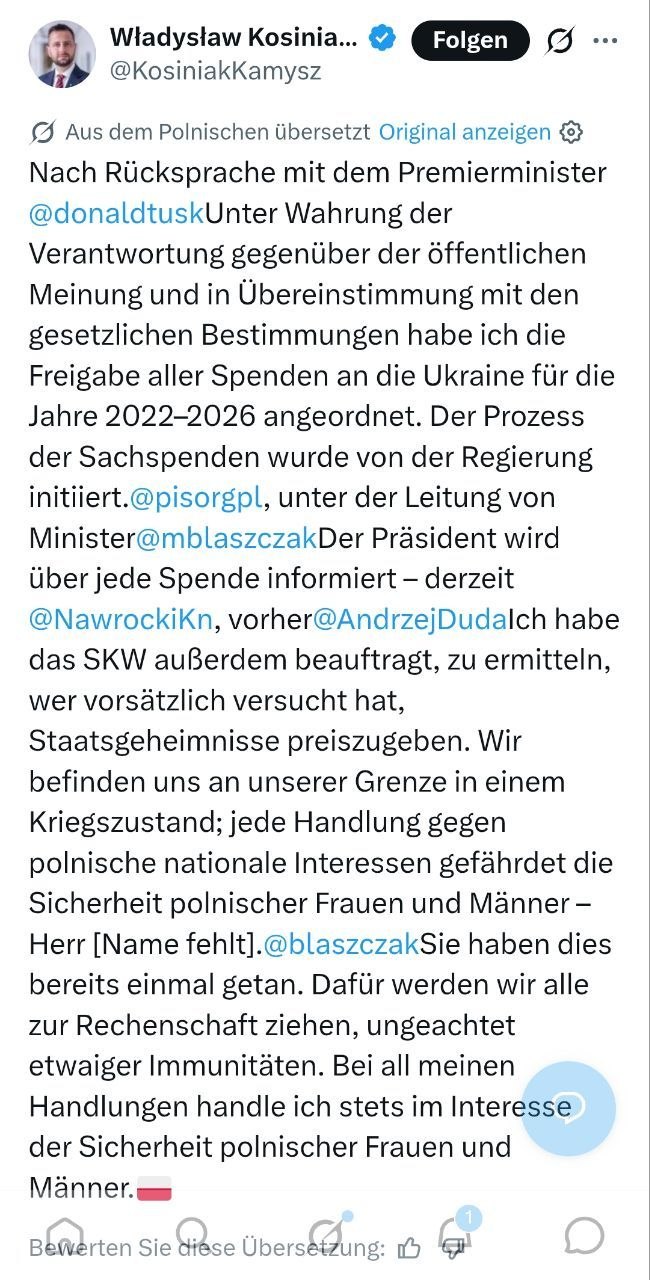The height and width of the screenshot is (1280, 650).
Task: Rate the translation with thumbs up
Action: 409,1248
